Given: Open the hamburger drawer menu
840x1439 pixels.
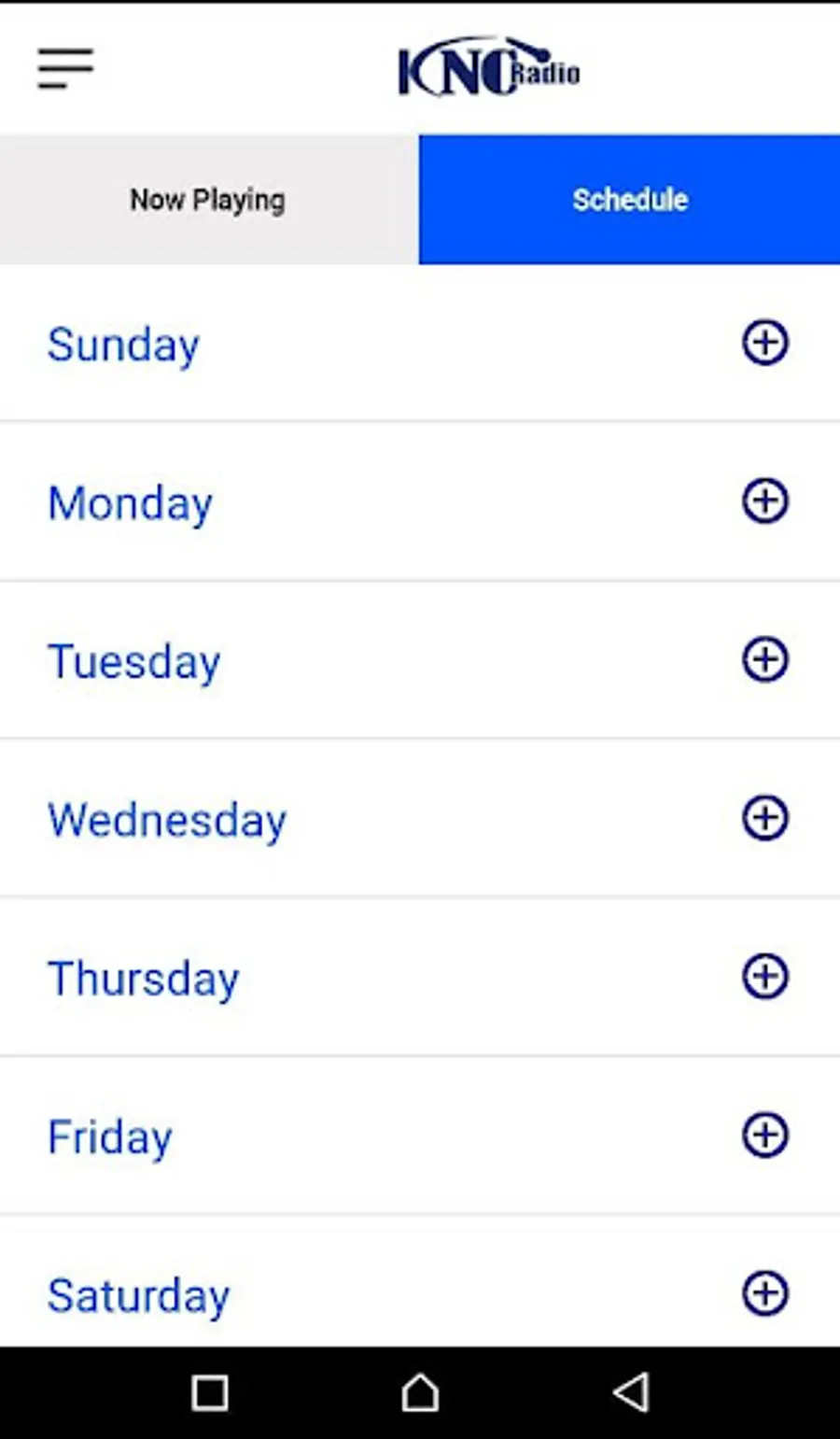Looking at the screenshot, I should click(65, 69).
